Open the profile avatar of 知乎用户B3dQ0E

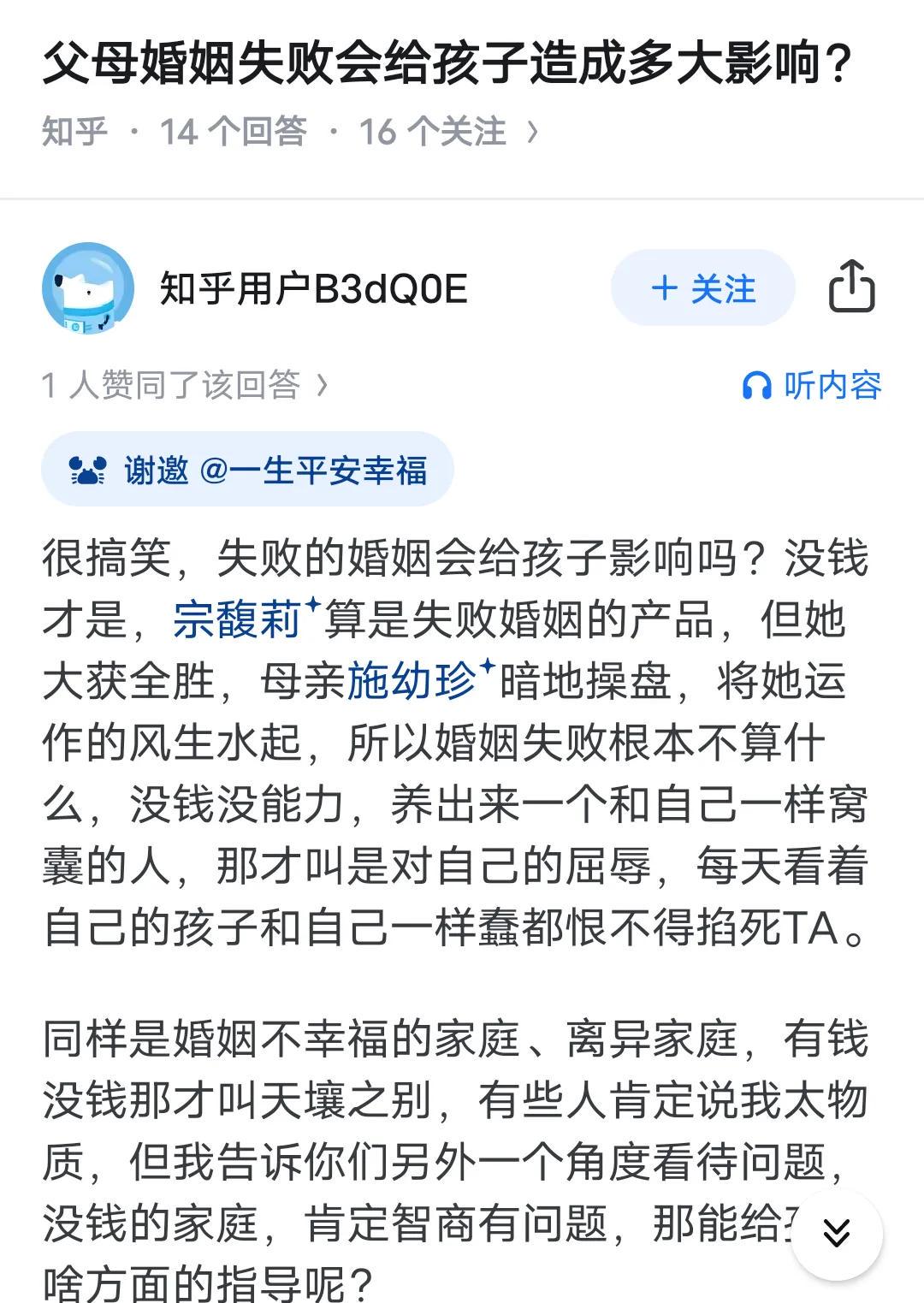(x=88, y=288)
